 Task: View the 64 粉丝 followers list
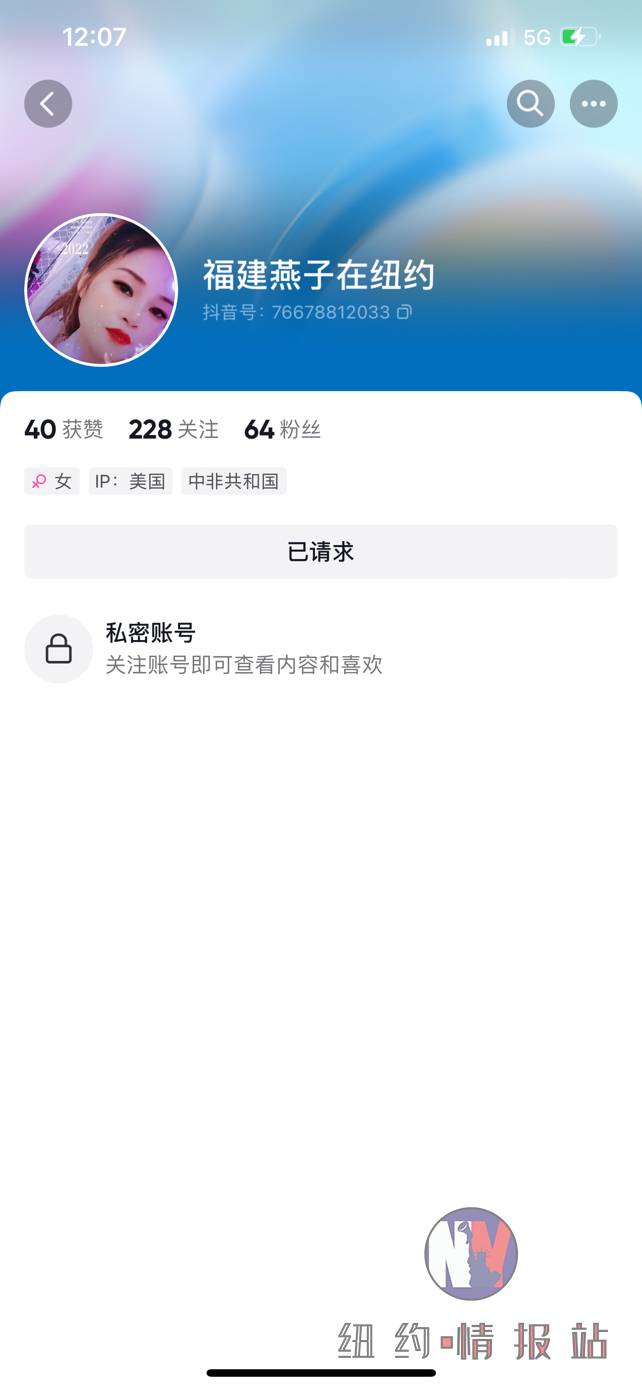point(282,430)
